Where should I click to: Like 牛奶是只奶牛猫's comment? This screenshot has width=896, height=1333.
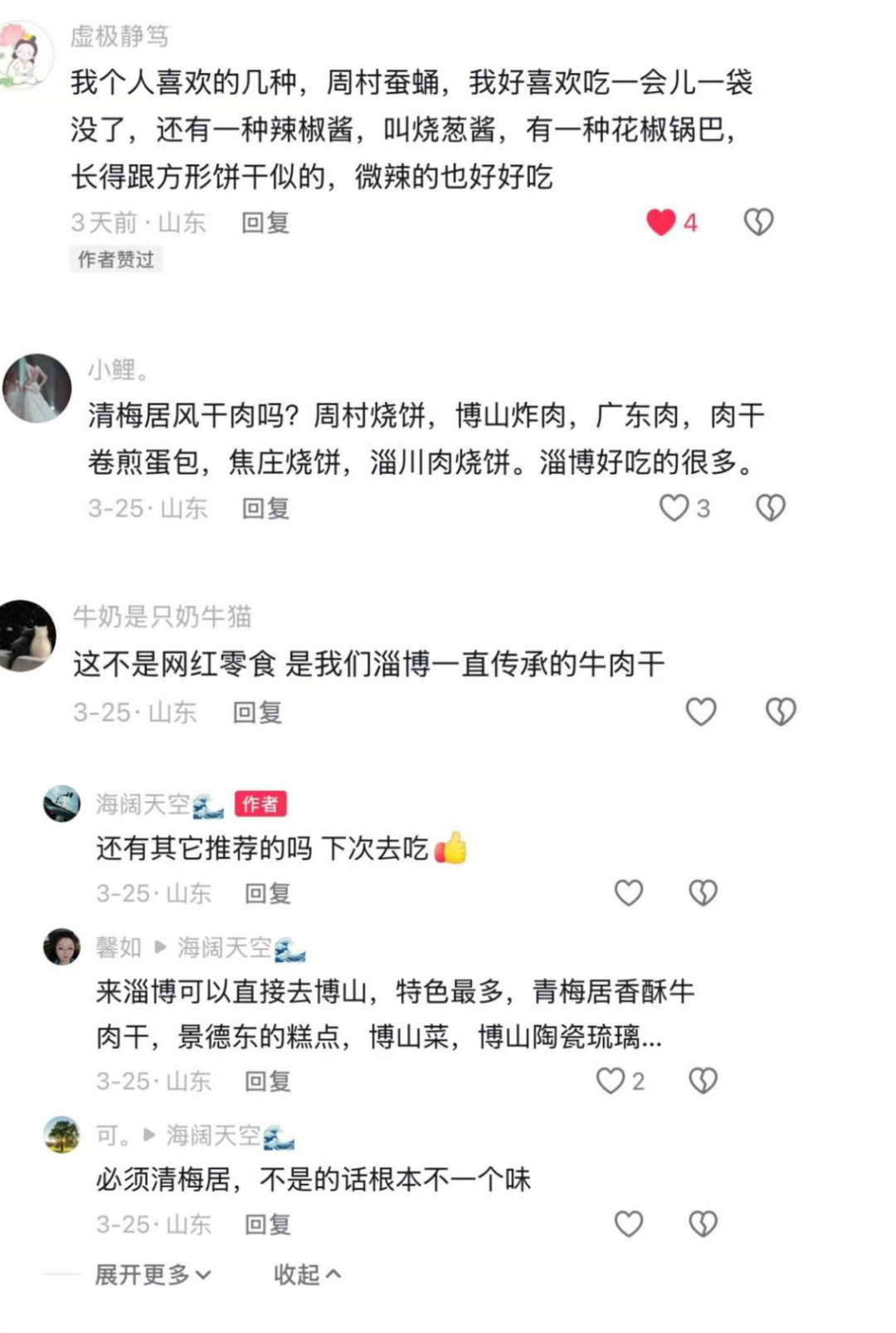pos(701,711)
